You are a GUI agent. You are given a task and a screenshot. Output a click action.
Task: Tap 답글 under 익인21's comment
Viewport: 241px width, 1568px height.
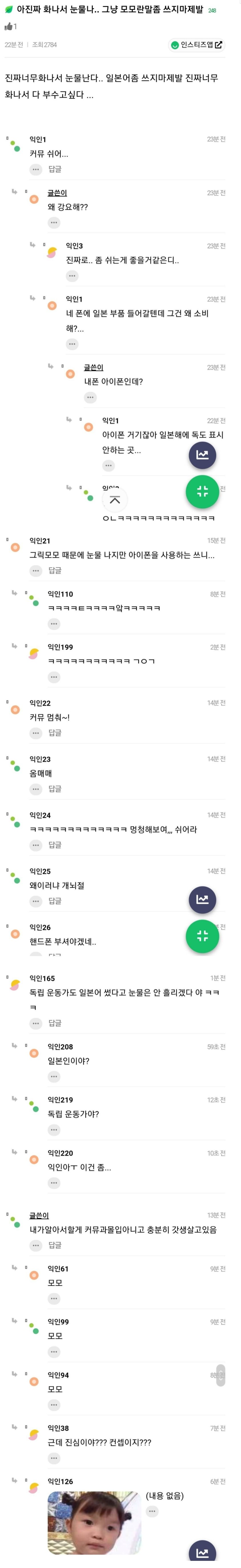point(55,570)
